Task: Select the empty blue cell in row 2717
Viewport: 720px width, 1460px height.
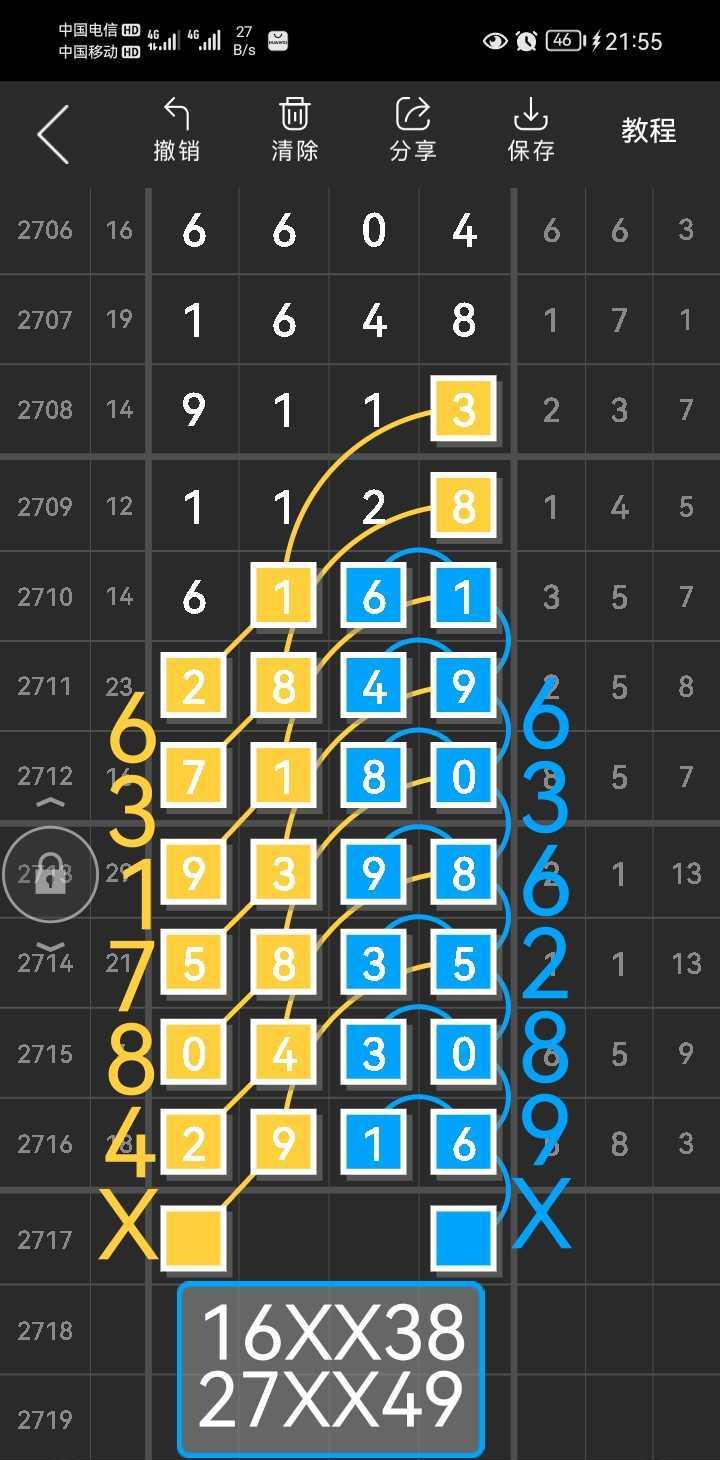Action: pyautogui.click(x=464, y=1238)
